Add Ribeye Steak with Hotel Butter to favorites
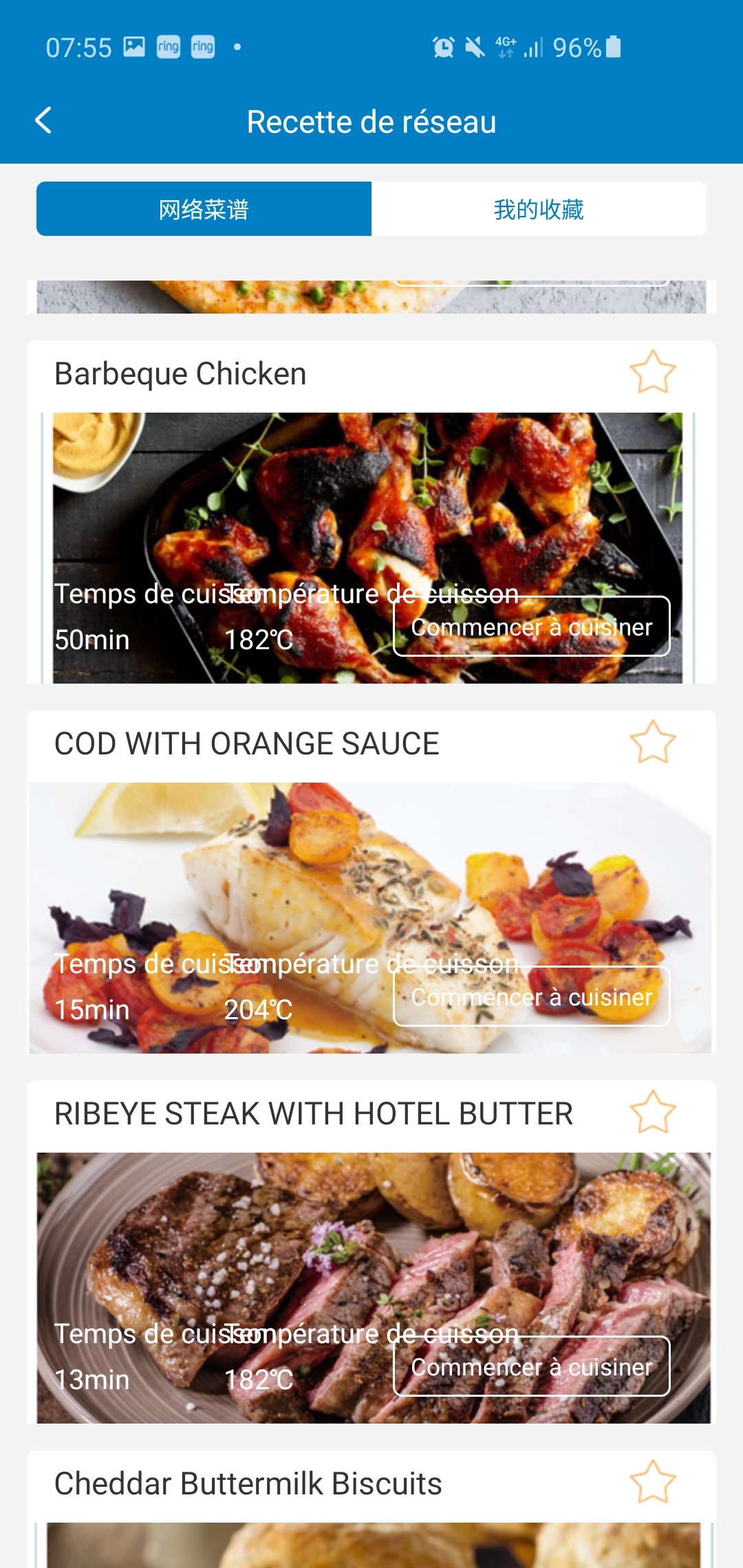This screenshot has width=743, height=1568. [x=653, y=1112]
